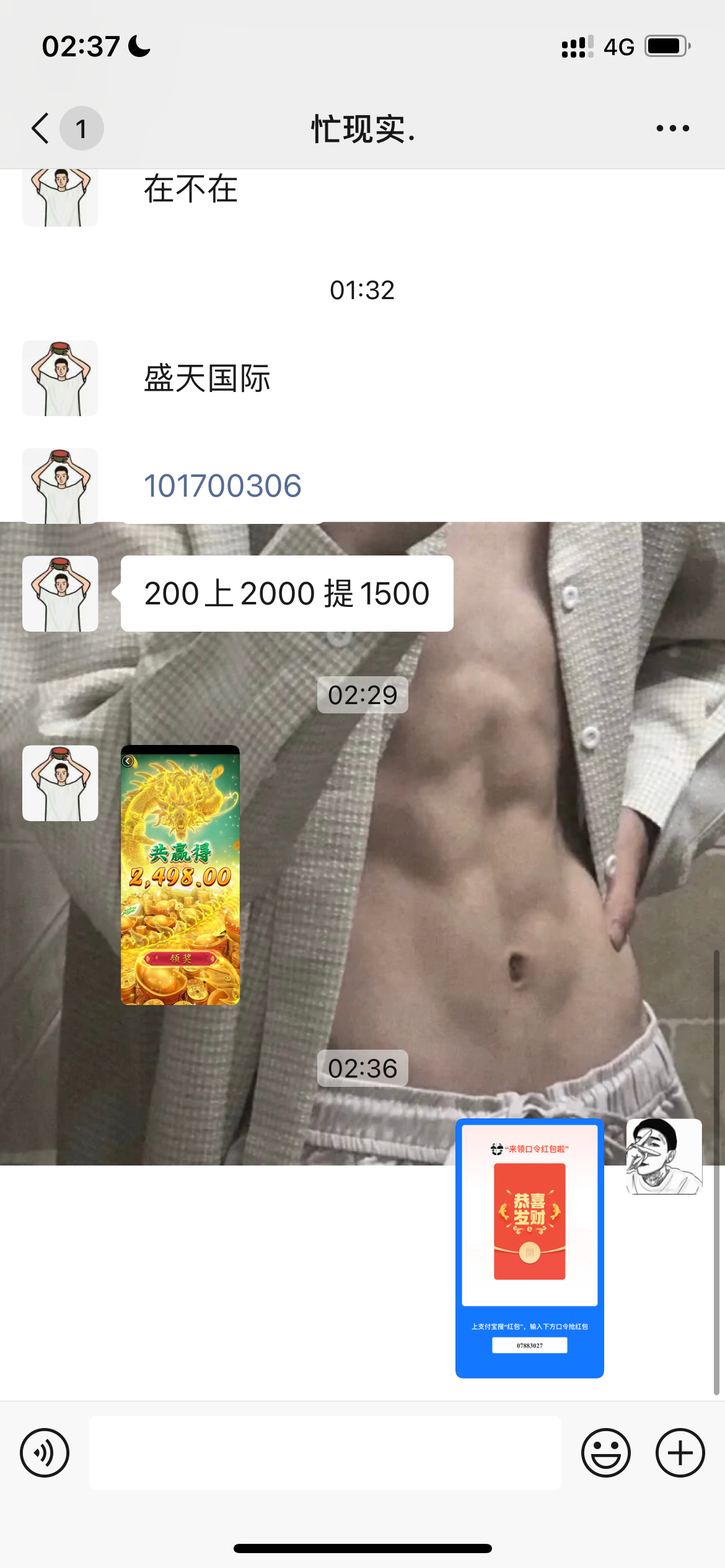Focus the message text field
The image size is (725, 1568).
pyautogui.click(x=325, y=1452)
